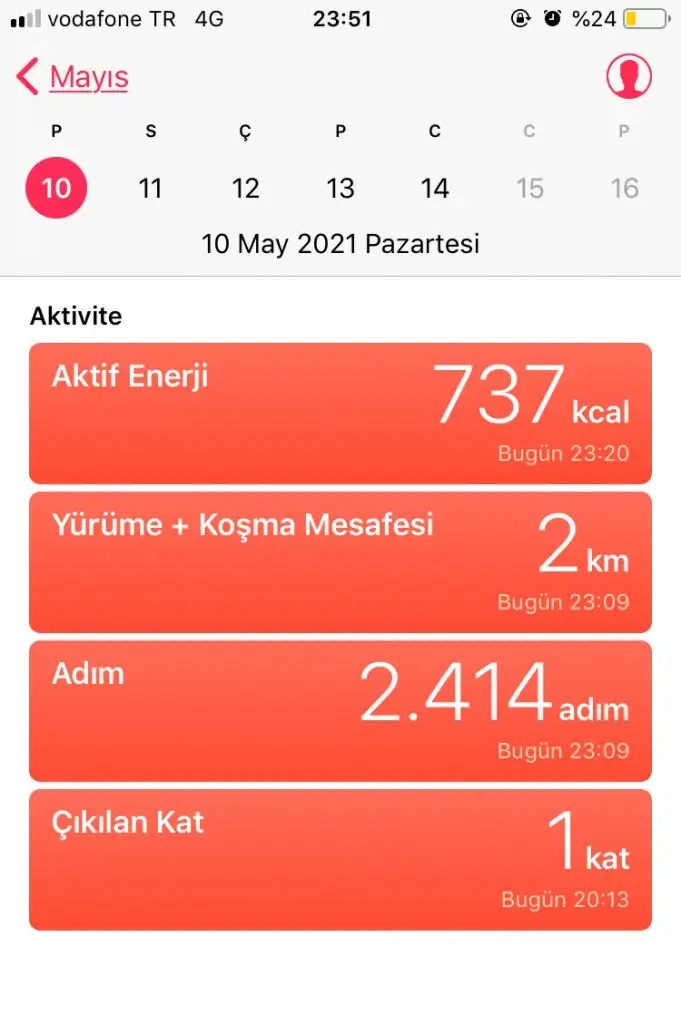Go back to Mayıs month view
The image size is (681, 1024).
click(73, 77)
